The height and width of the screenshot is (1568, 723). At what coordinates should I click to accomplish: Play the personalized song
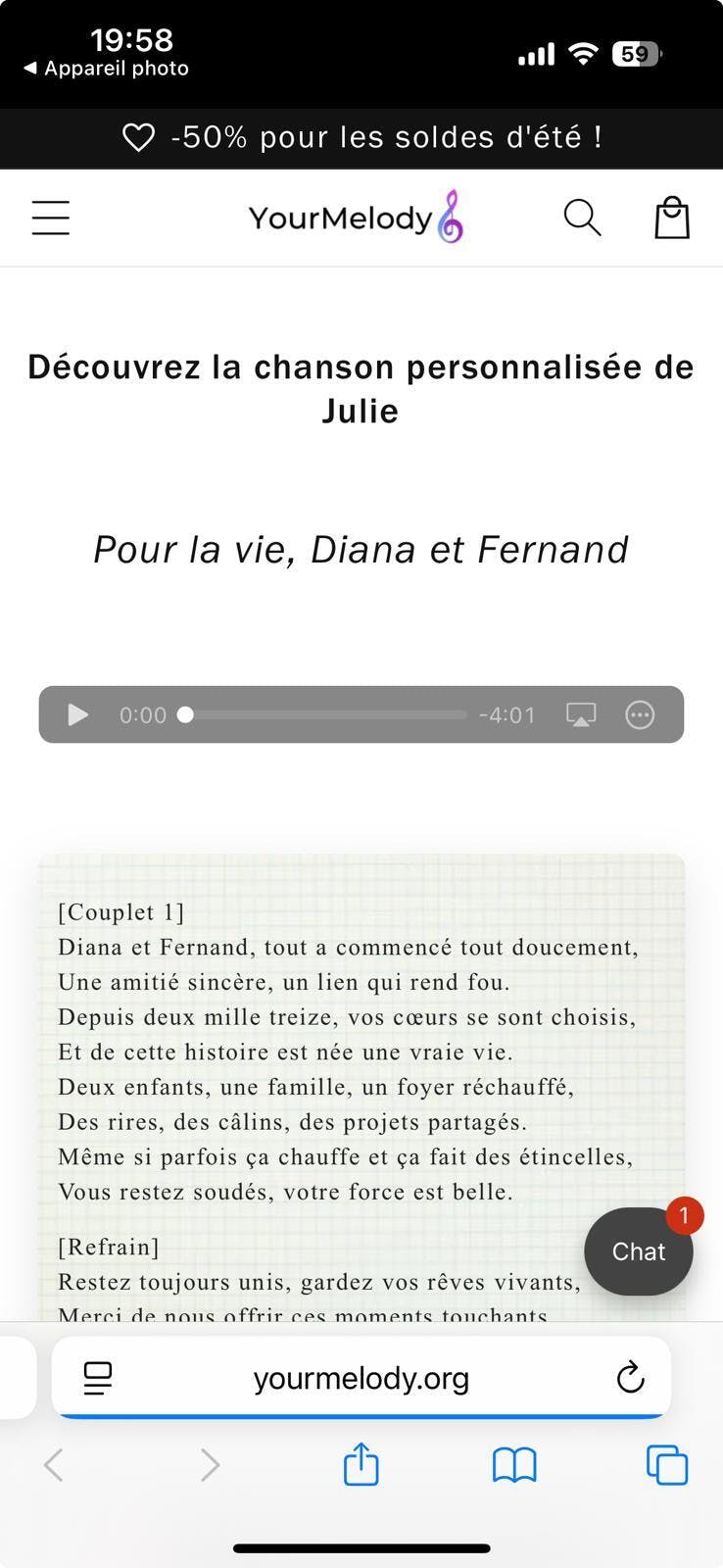(78, 714)
